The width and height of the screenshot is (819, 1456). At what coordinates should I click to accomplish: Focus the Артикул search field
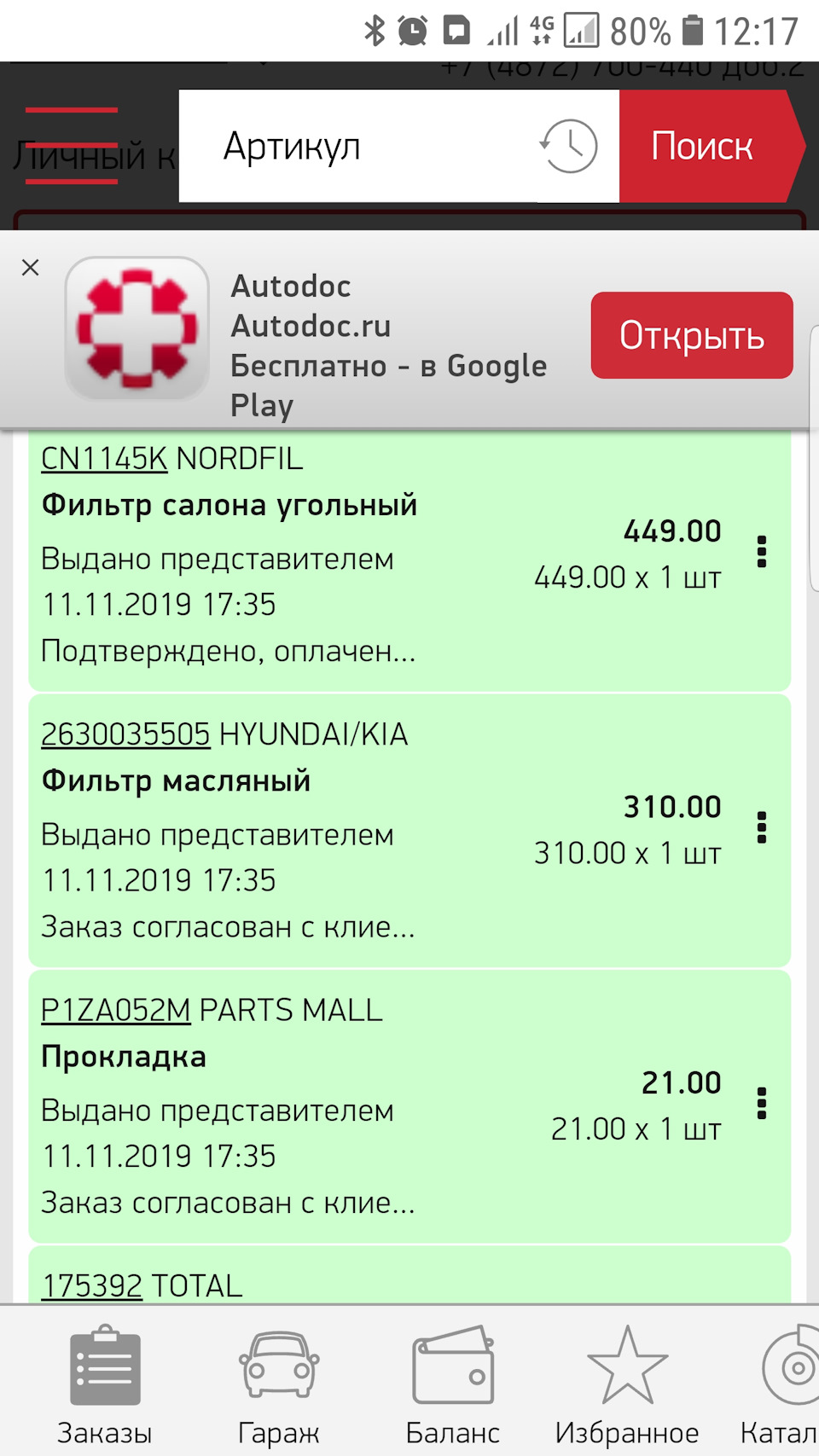(358, 146)
